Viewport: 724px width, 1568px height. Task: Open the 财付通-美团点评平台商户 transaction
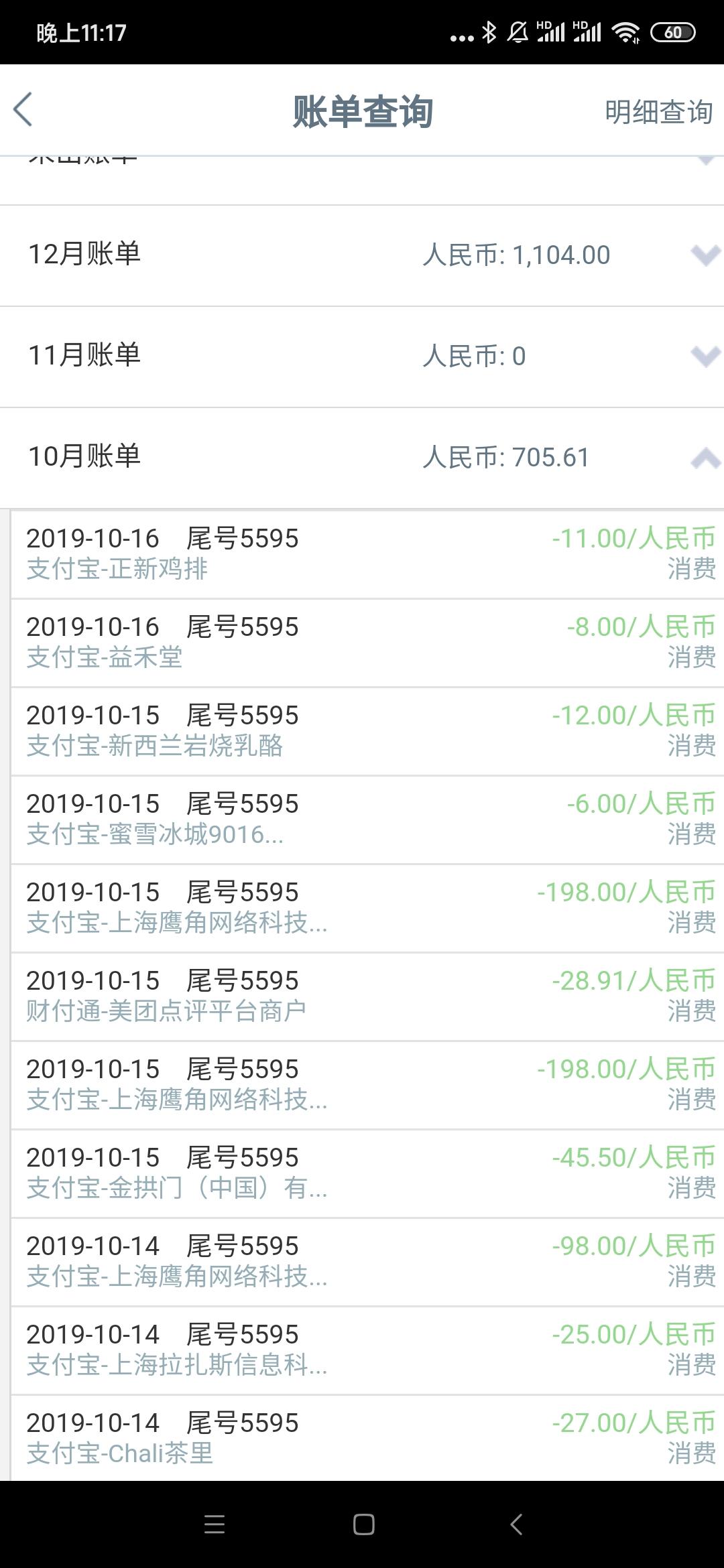(367, 996)
